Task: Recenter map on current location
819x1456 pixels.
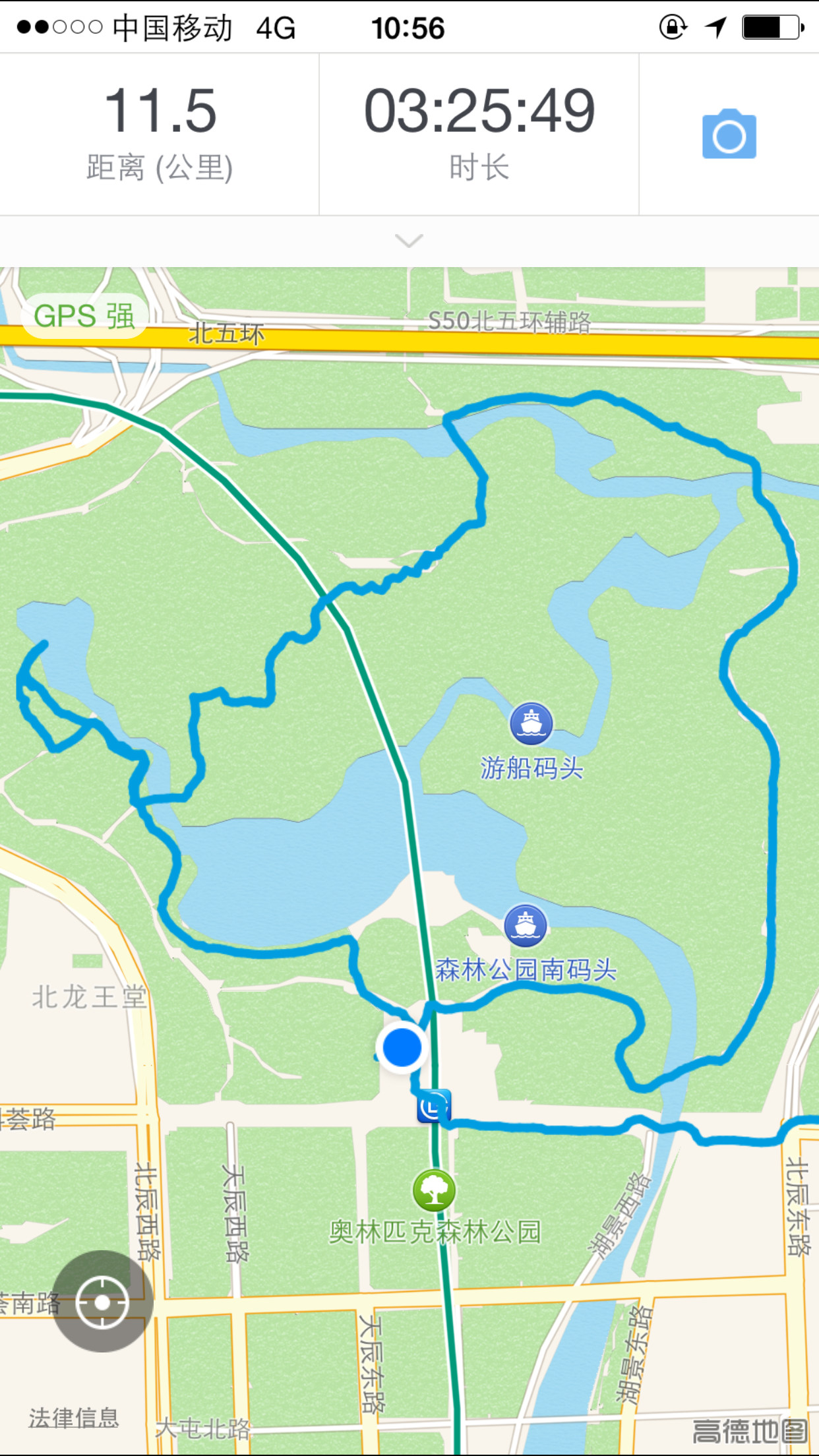Action: point(102,1302)
